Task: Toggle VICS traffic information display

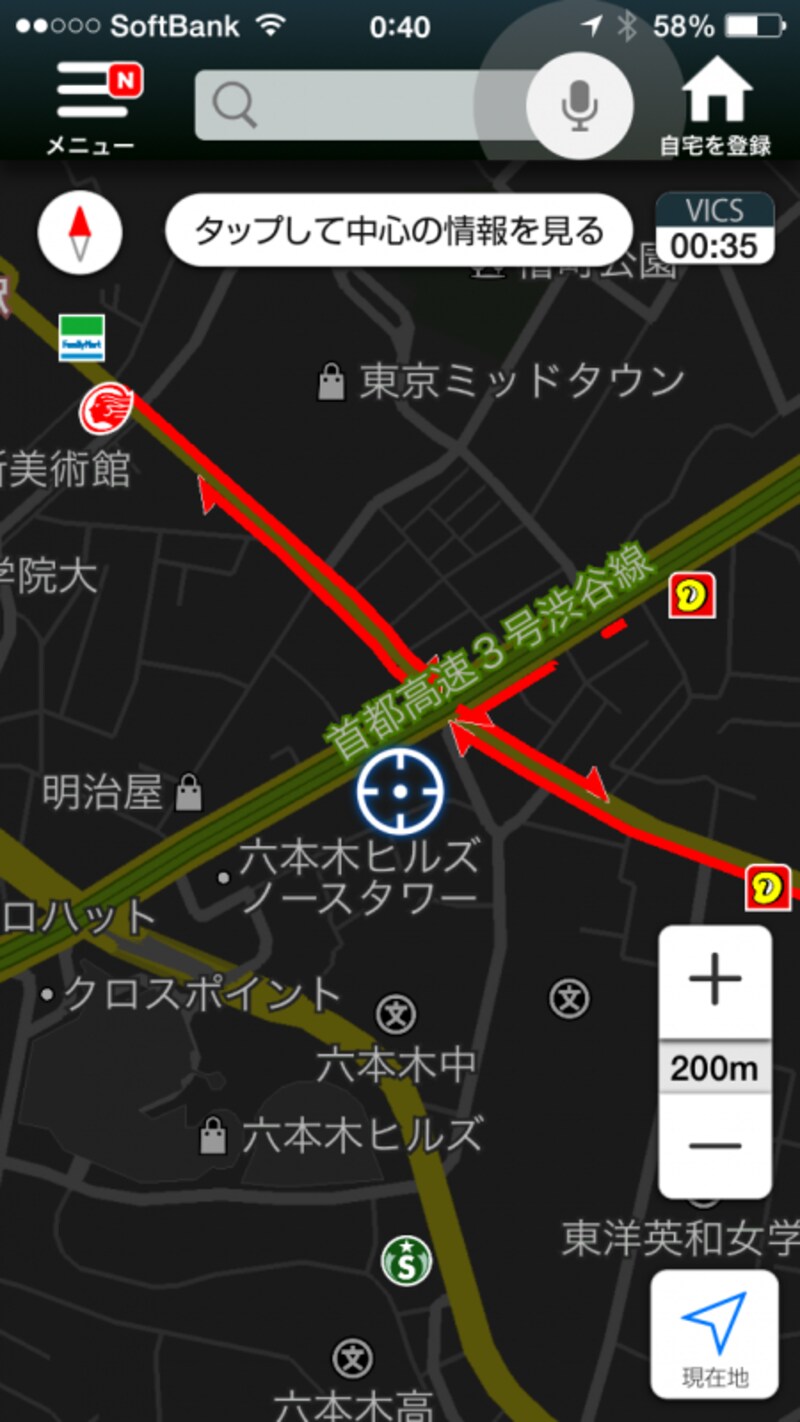Action: 714,227
